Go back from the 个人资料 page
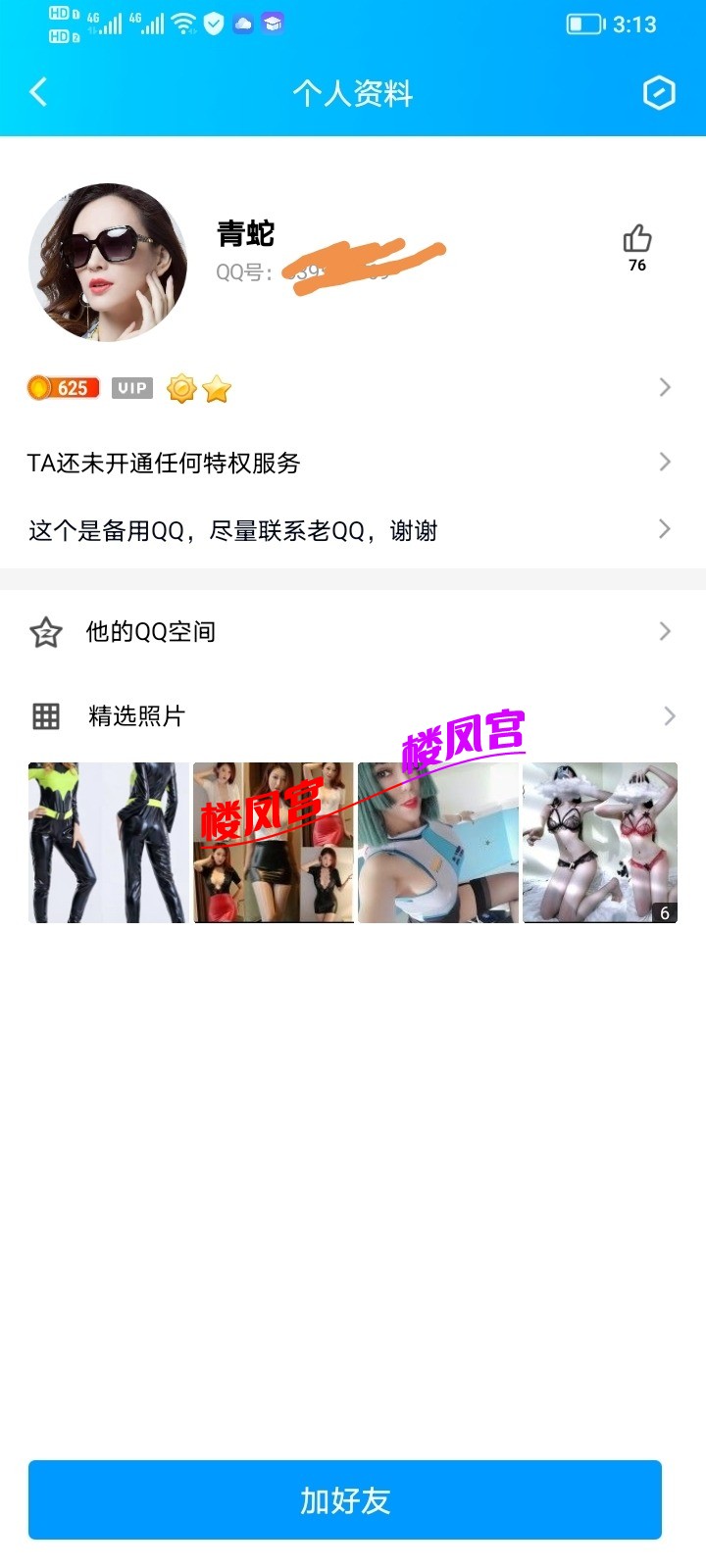 point(39,93)
